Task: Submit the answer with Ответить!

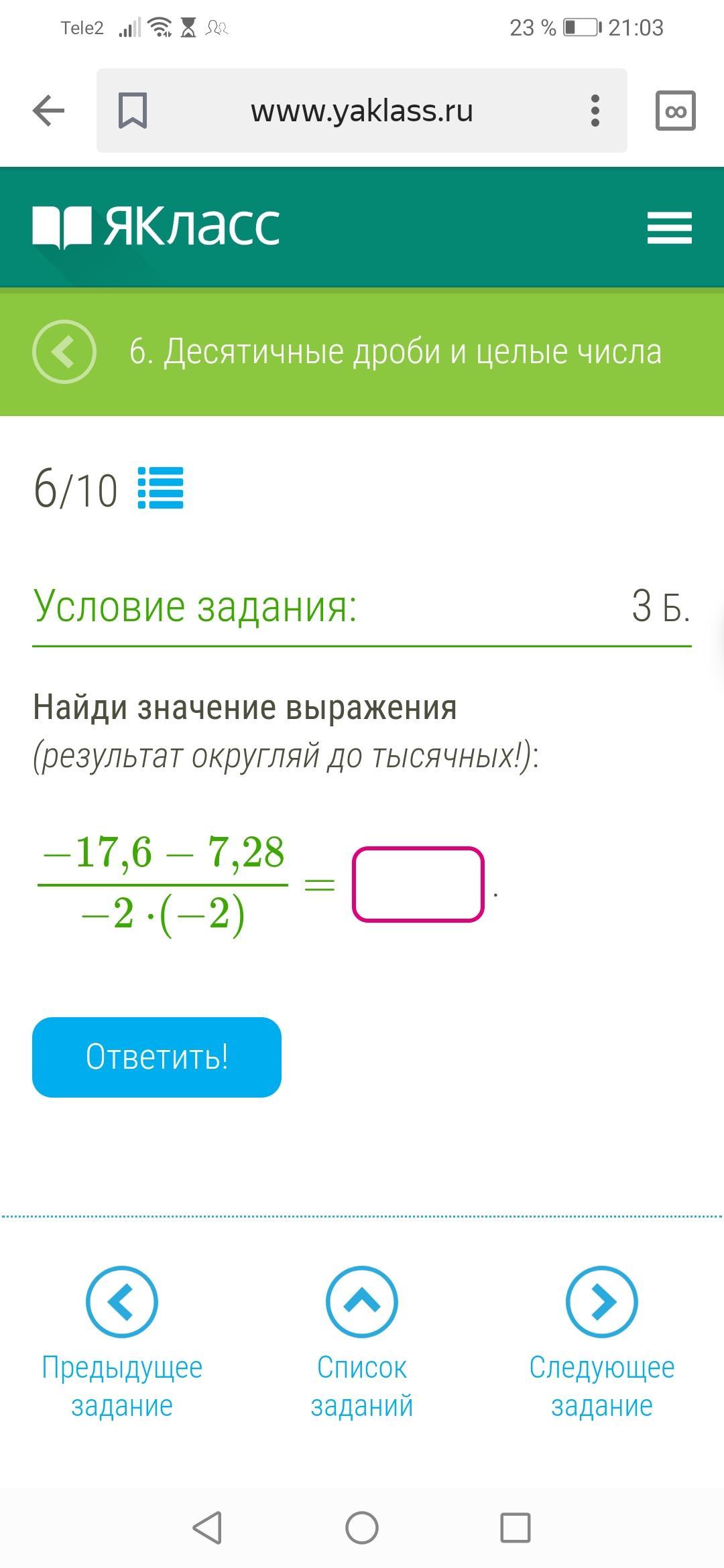Action: [x=157, y=1057]
